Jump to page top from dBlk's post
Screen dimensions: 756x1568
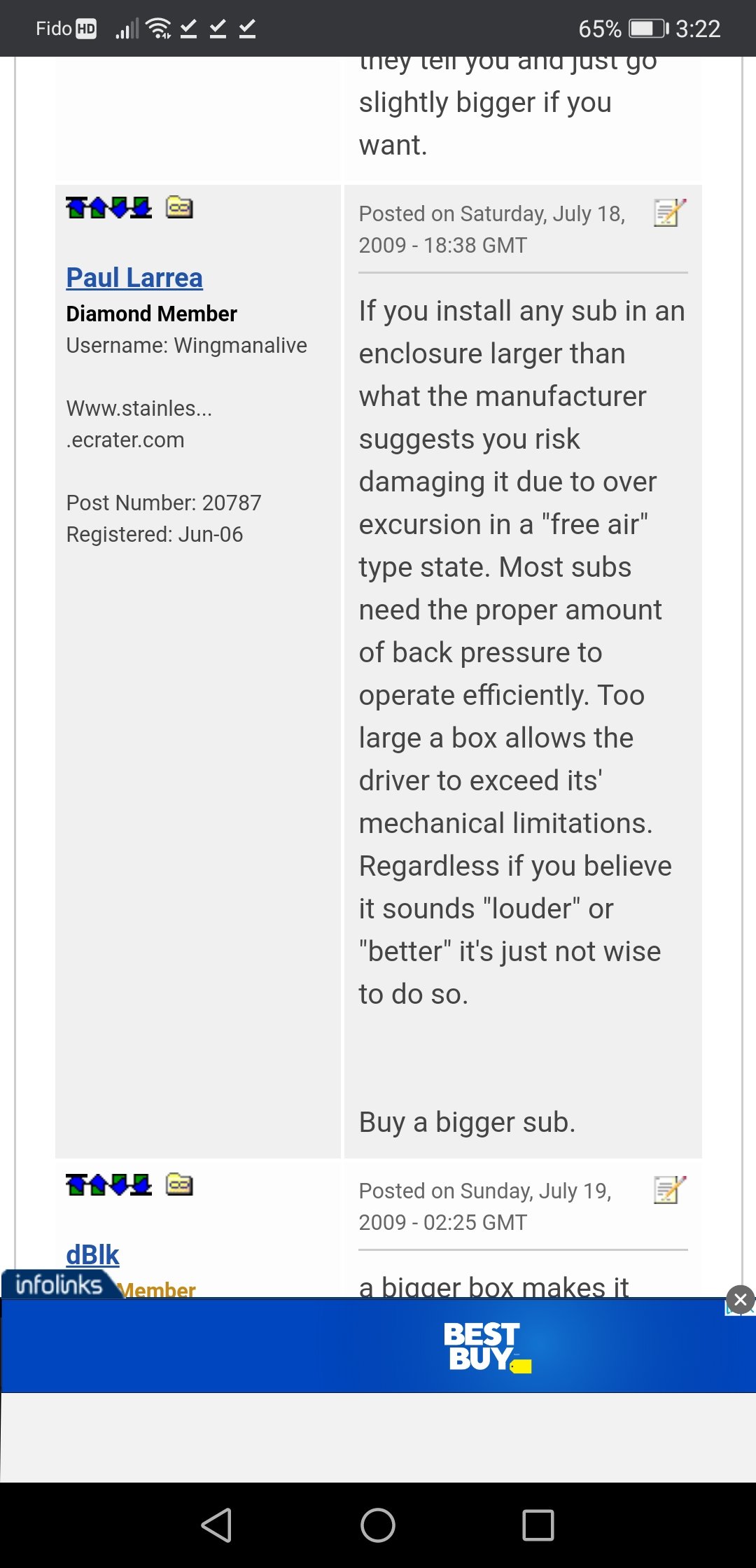[76, 1184]
